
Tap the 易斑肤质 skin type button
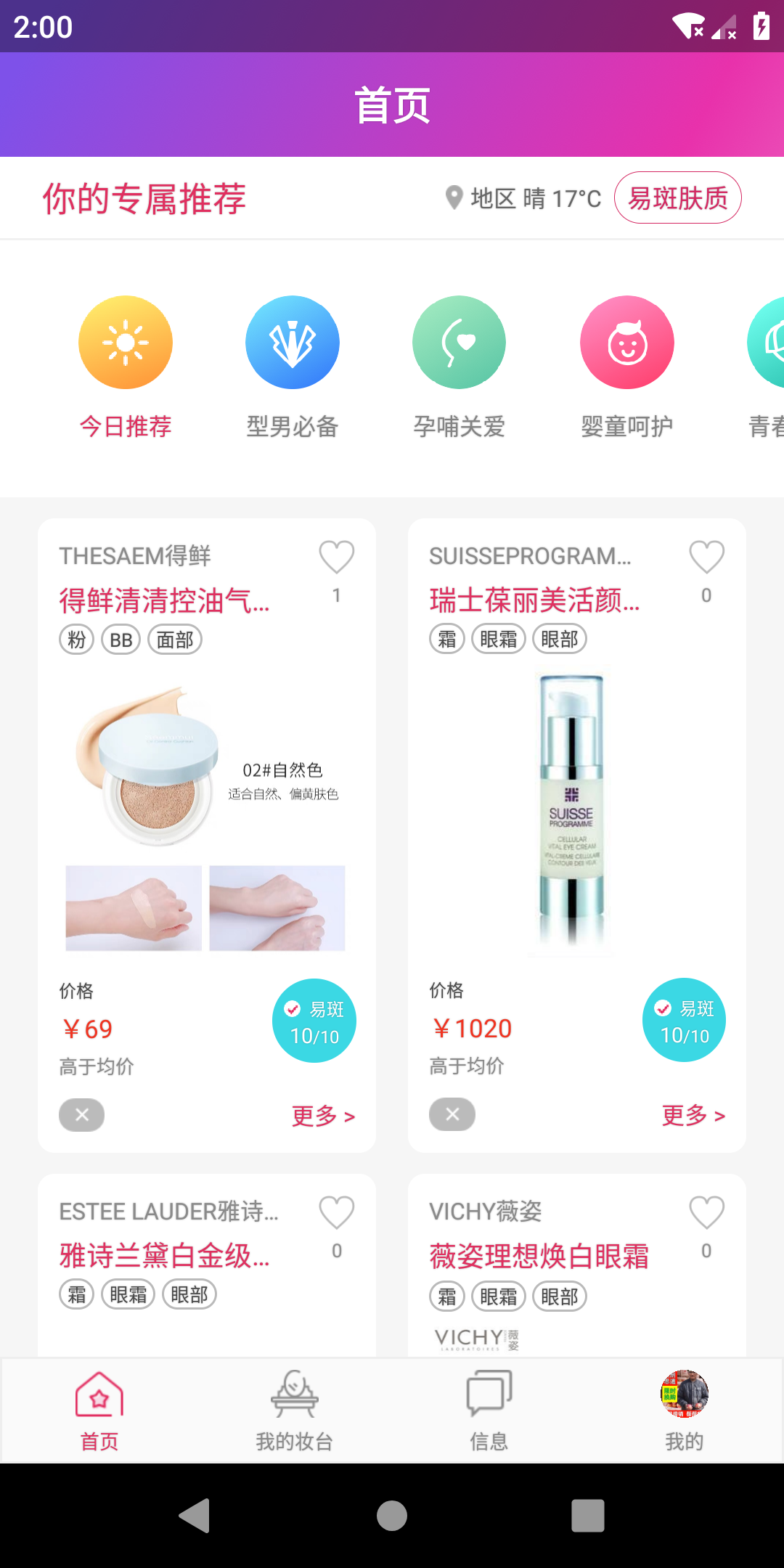click(677, 197)
